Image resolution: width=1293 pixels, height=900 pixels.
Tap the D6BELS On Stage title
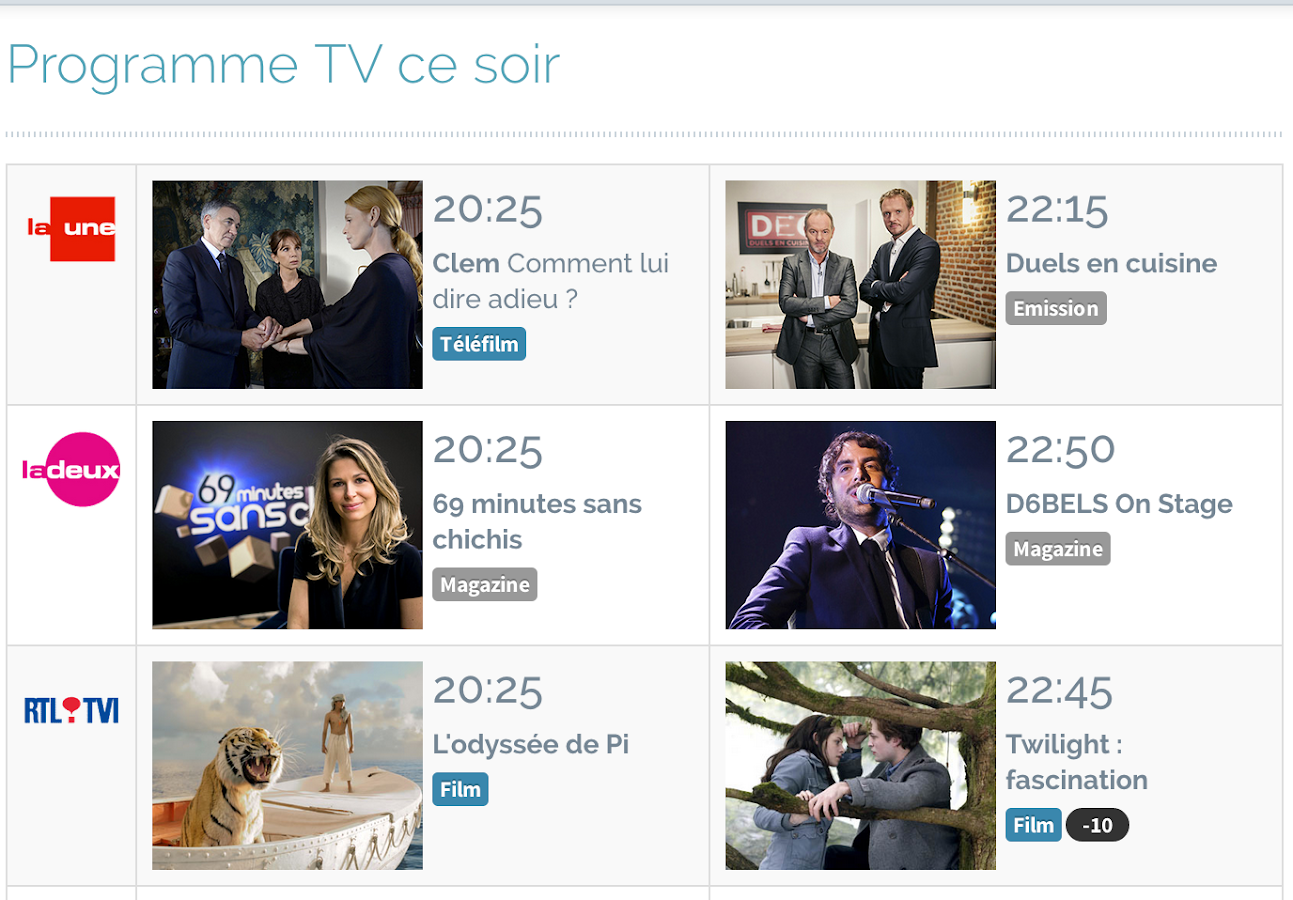point(1119,504)
